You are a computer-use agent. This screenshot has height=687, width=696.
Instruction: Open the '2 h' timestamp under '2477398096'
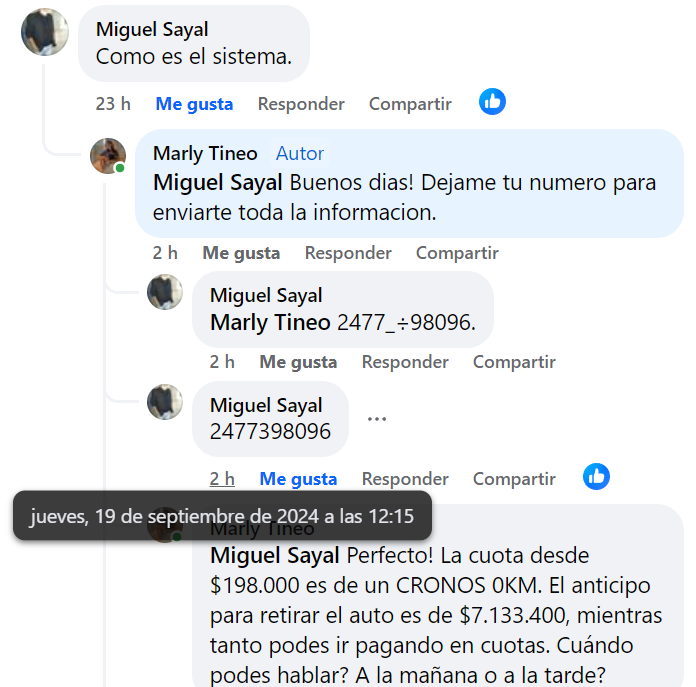(x=222, y=479)
